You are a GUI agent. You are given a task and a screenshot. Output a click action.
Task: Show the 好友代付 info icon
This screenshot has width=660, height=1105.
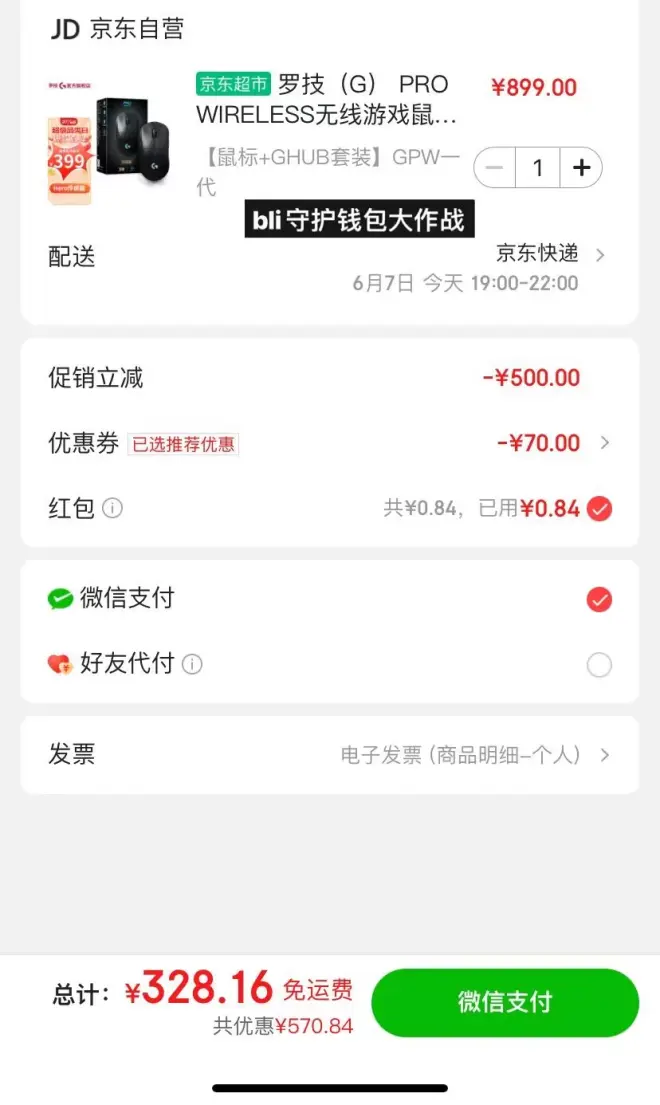point(192,664)
